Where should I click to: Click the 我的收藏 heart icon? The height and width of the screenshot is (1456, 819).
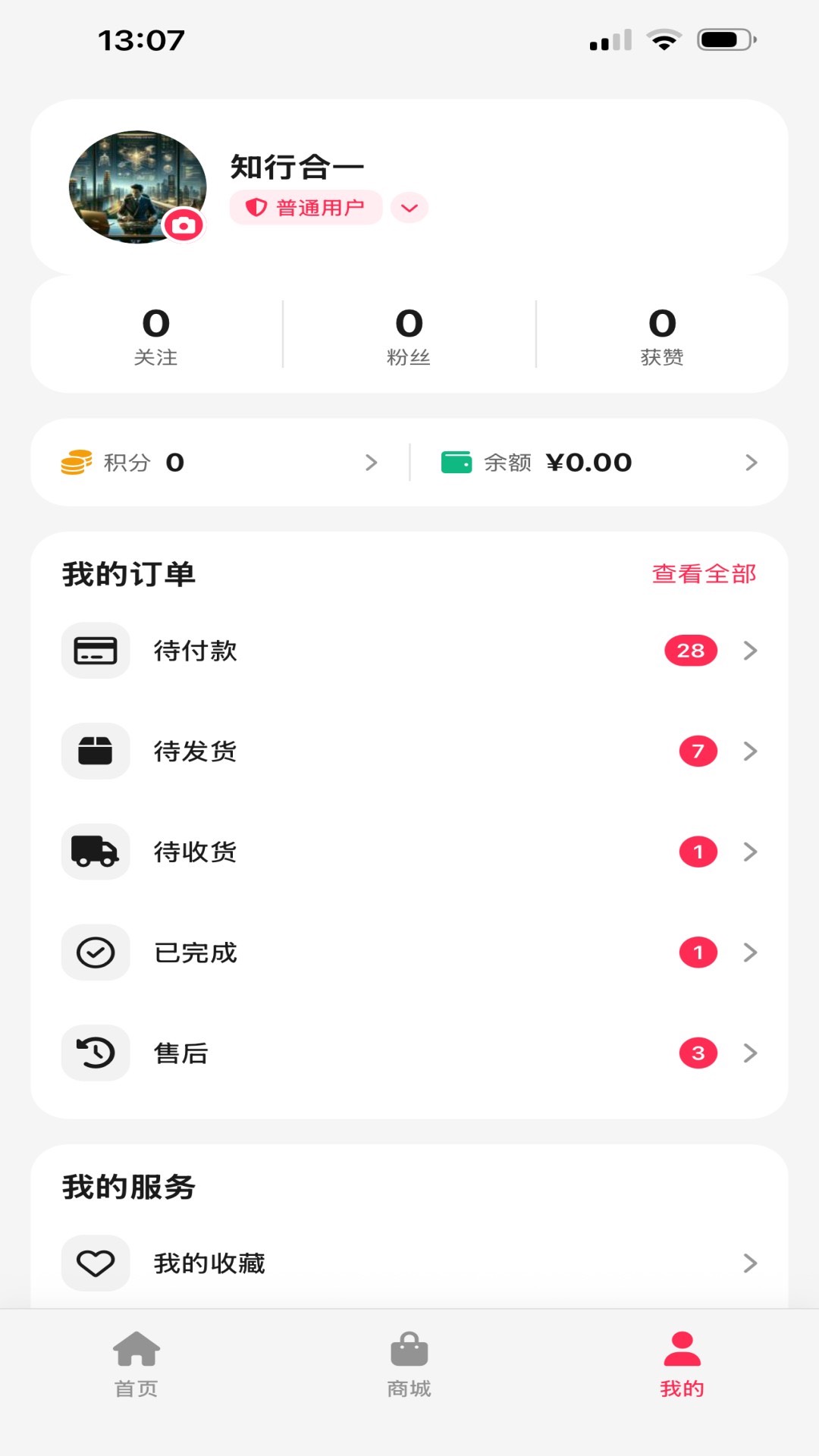[x=95, y=1263]
